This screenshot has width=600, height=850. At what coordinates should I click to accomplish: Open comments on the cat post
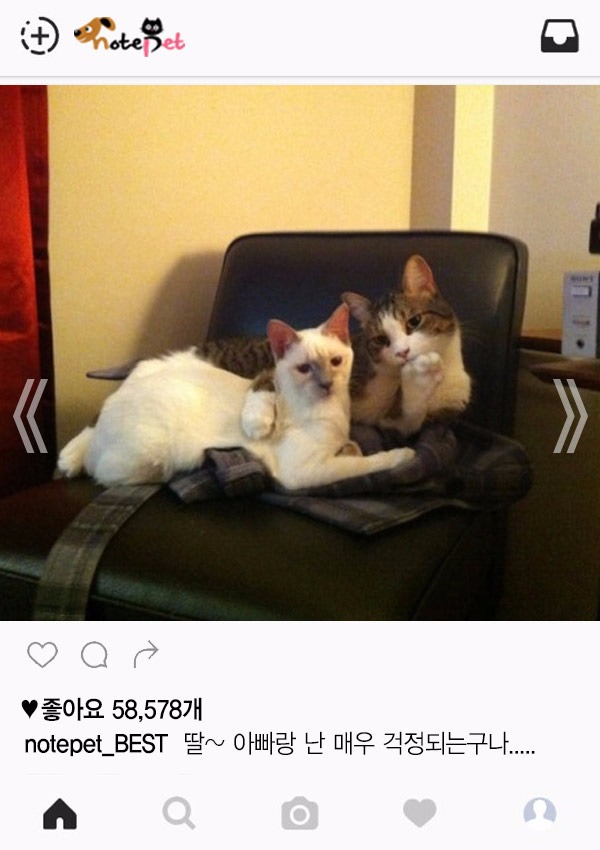(94, 655)
